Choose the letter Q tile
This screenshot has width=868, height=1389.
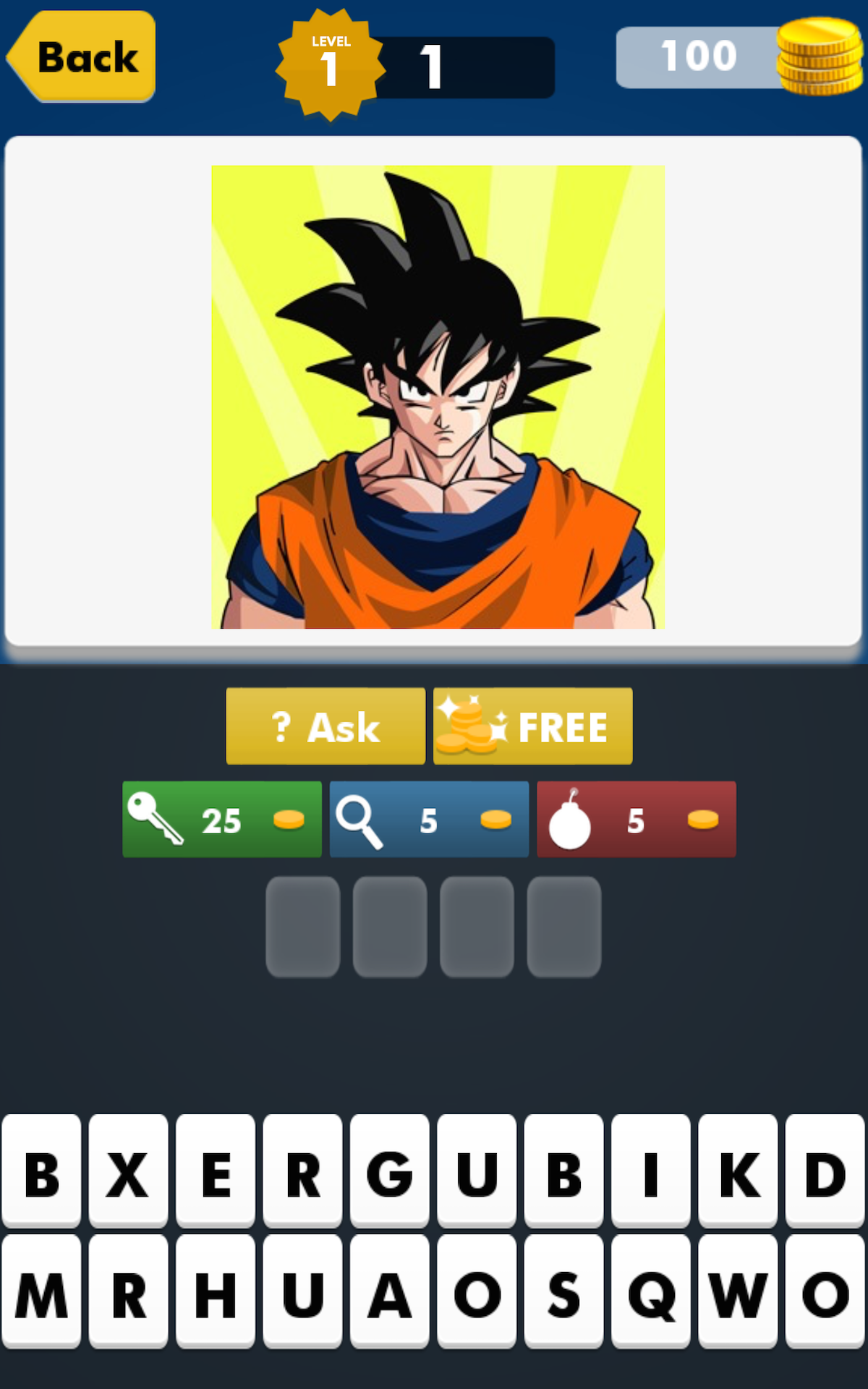tap(651, 1292)
